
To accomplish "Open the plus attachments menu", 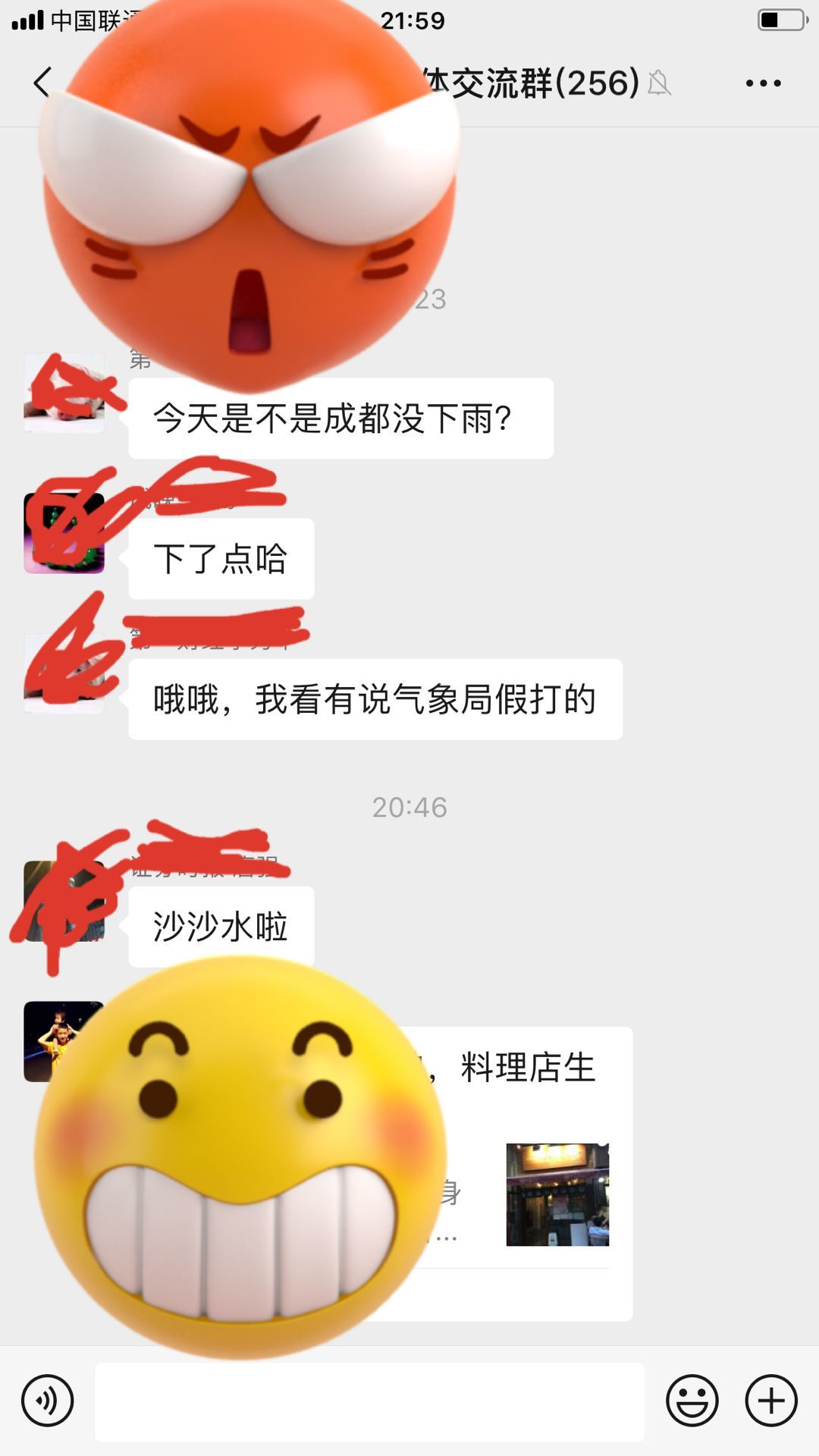I will 771,1401.
